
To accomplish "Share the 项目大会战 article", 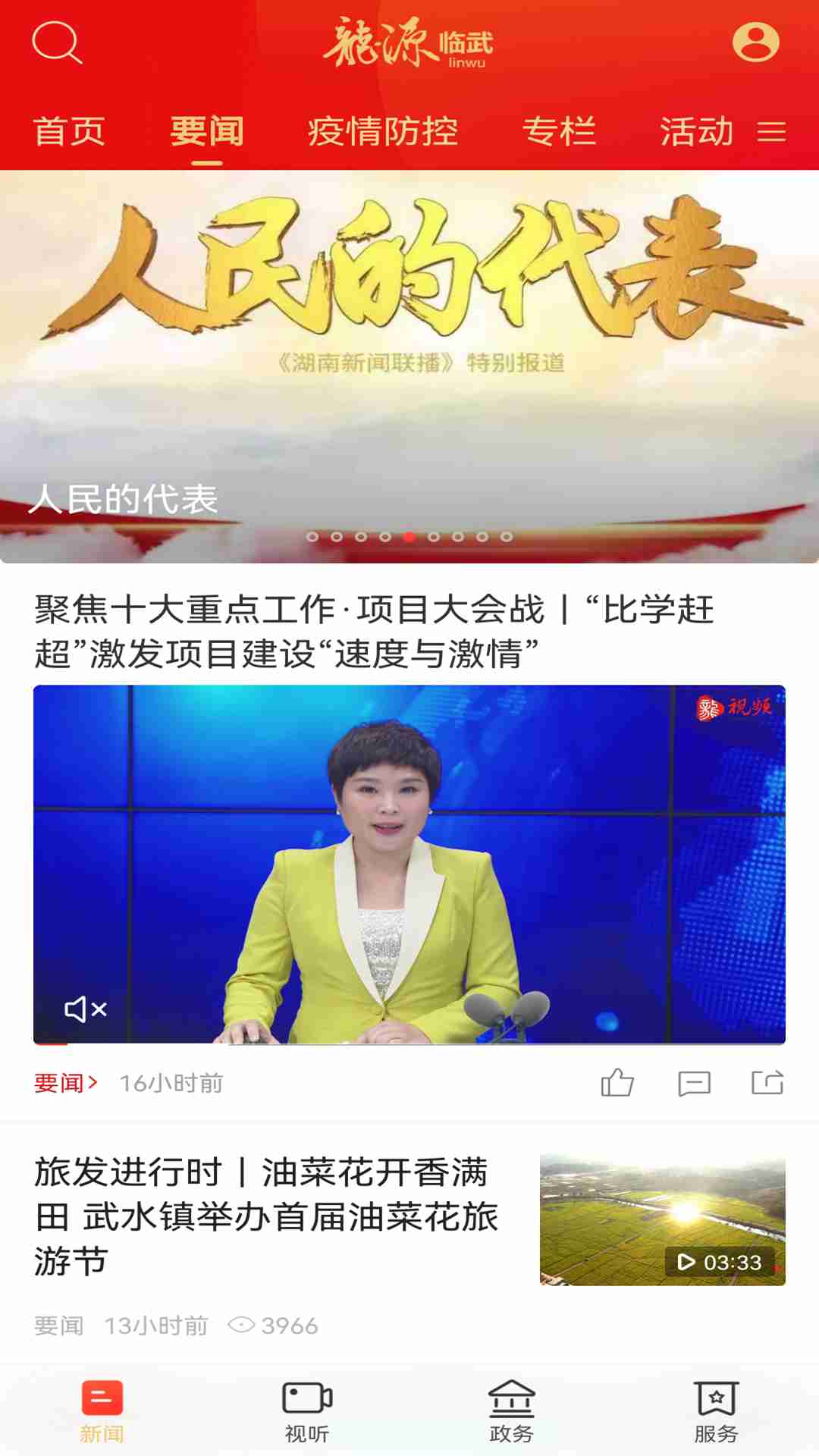I will pos(769,1083).
